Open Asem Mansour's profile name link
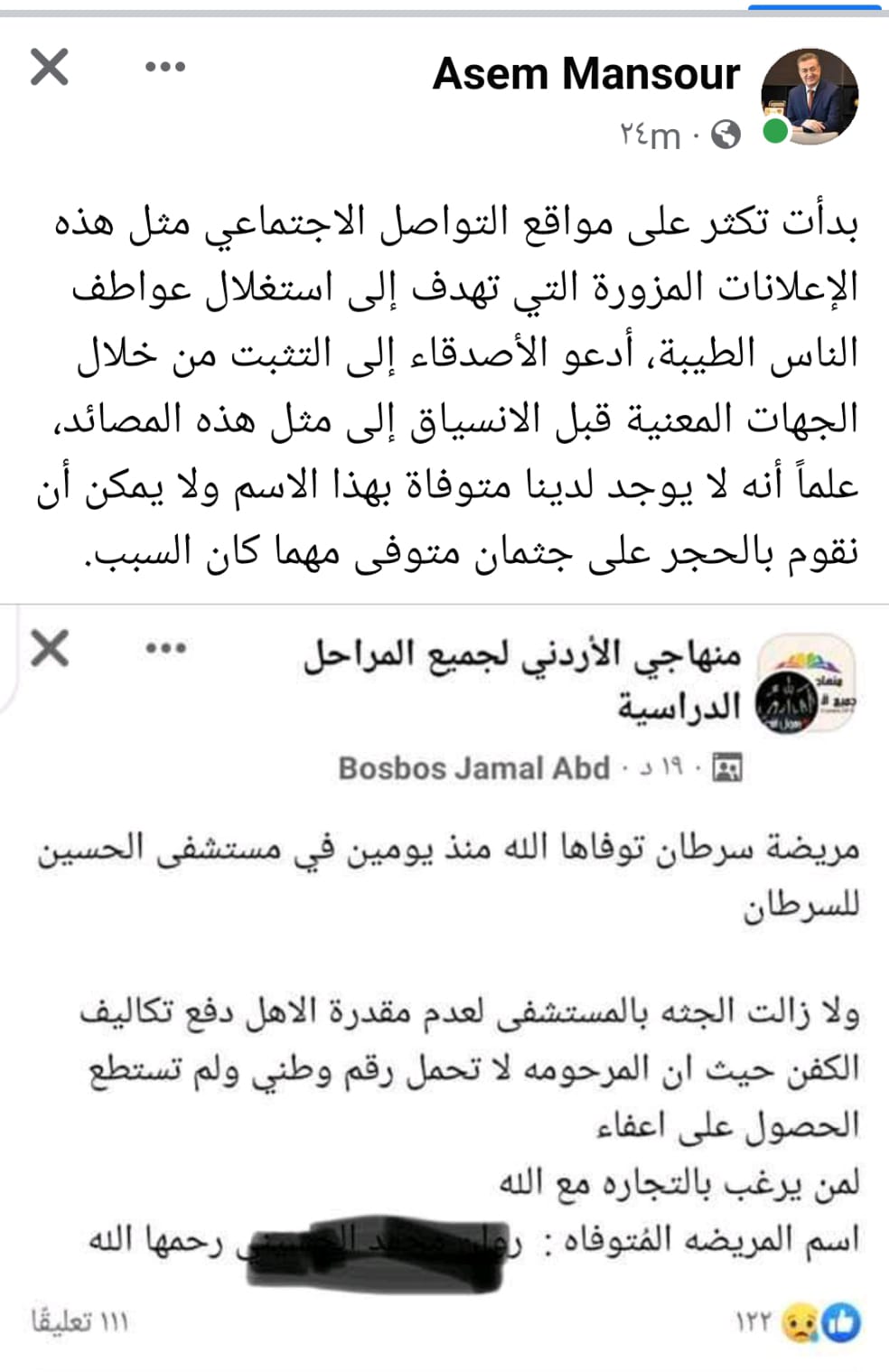Screen dimensions: 889x1372 click(x=586, y=73)
